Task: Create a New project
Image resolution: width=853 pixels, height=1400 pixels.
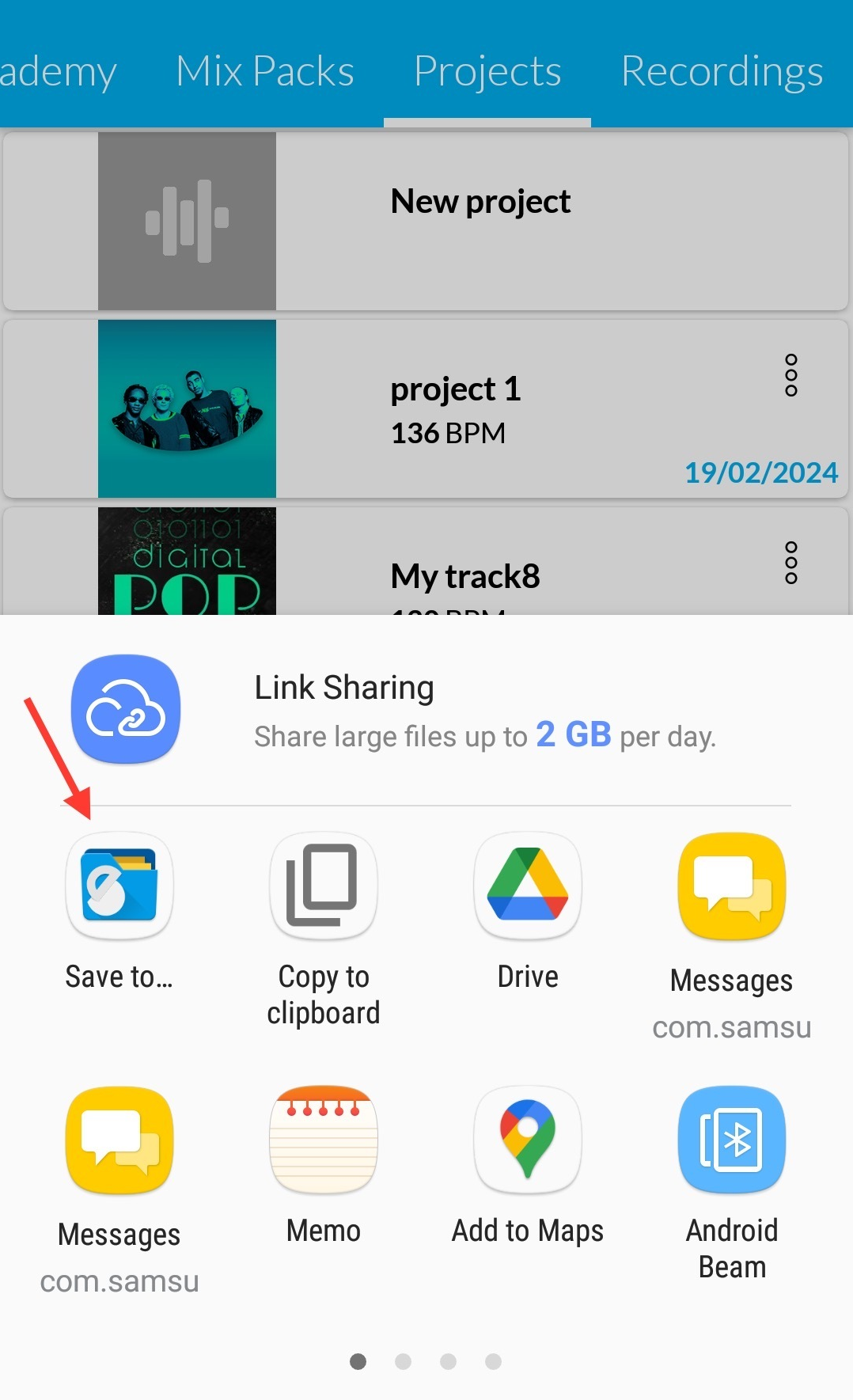Action: [480, 203]
